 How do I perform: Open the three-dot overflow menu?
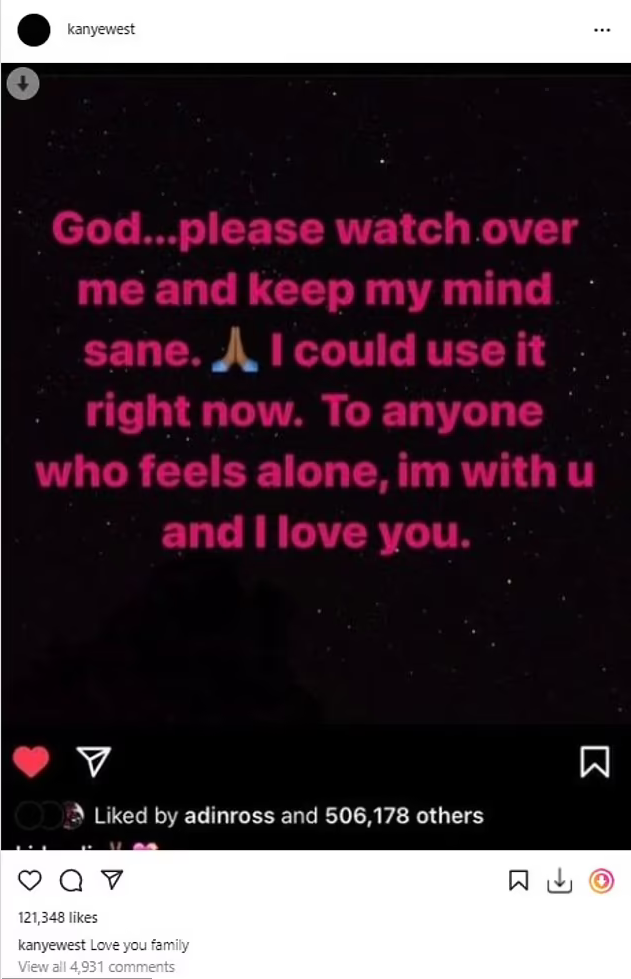(x=601, y=30)
